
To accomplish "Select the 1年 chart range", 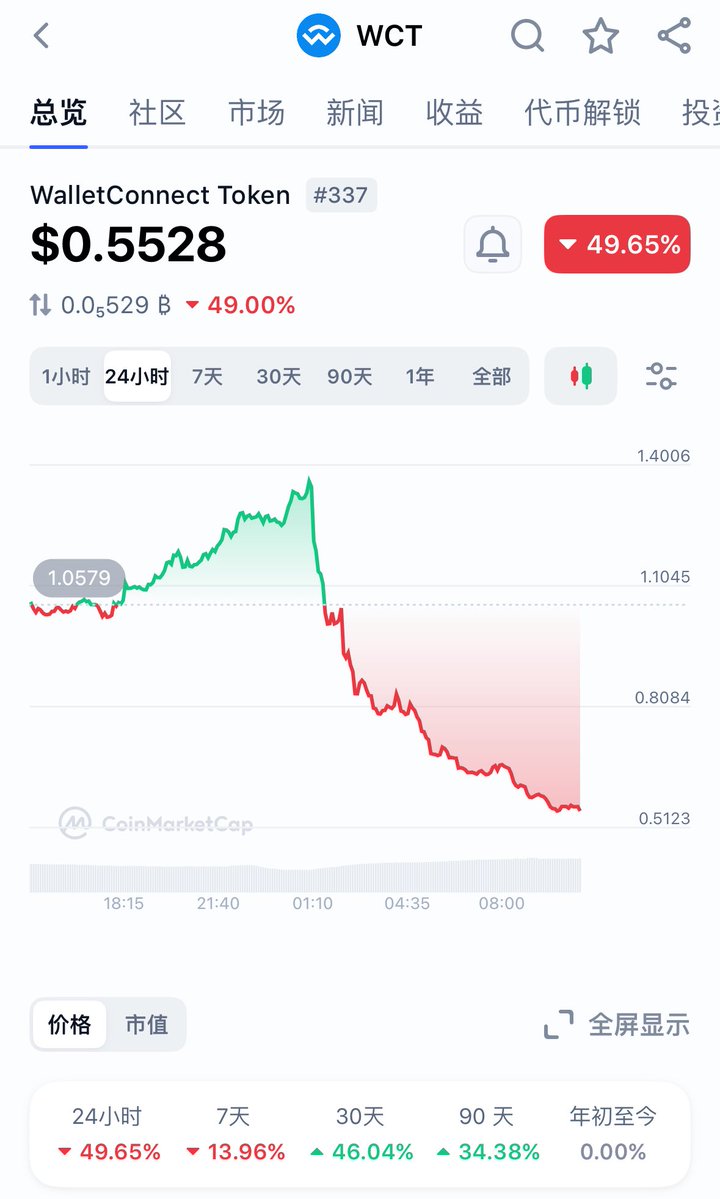I will 420,376.
